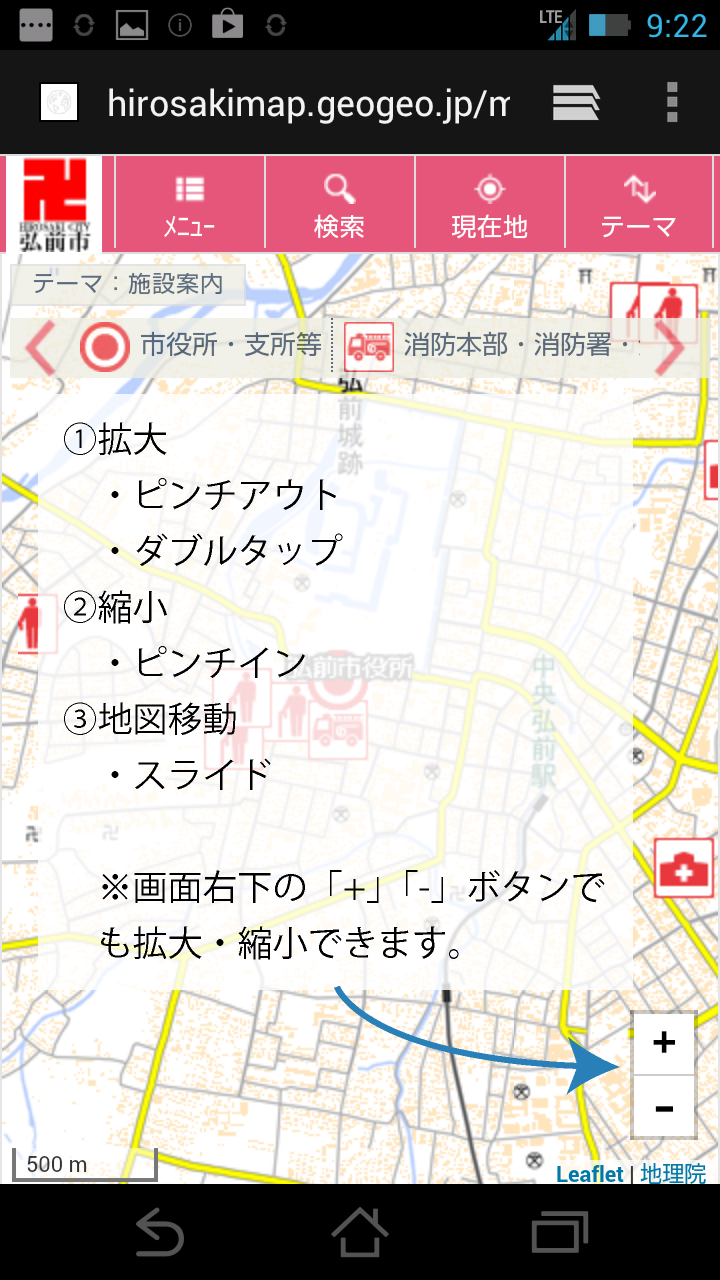Go to the home screen
The image size is (720, 1280).
coord(360,1232)
